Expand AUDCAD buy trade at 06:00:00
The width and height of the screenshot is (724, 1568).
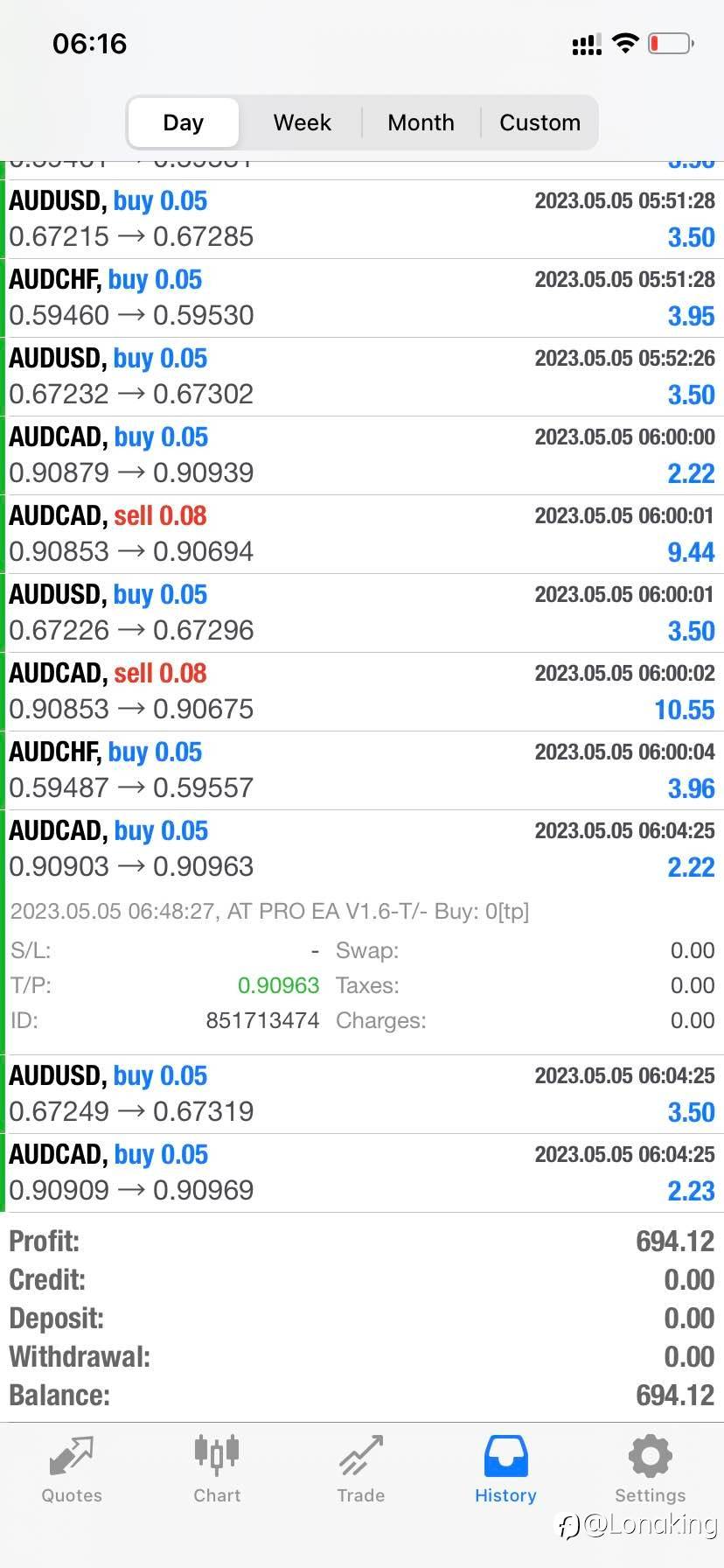(362, 455)
